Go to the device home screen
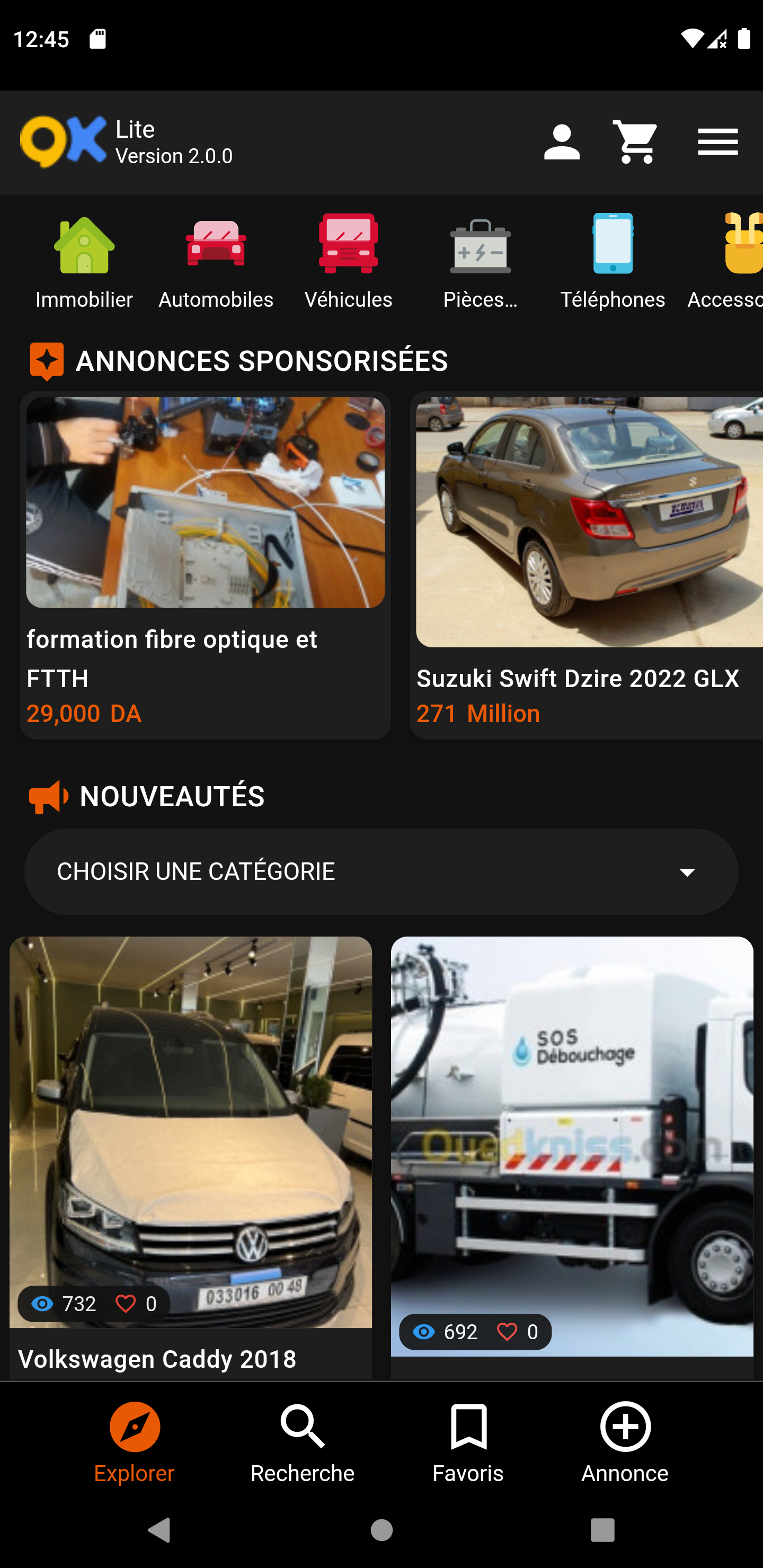Screen dimensions: 763x1568 382,1530
